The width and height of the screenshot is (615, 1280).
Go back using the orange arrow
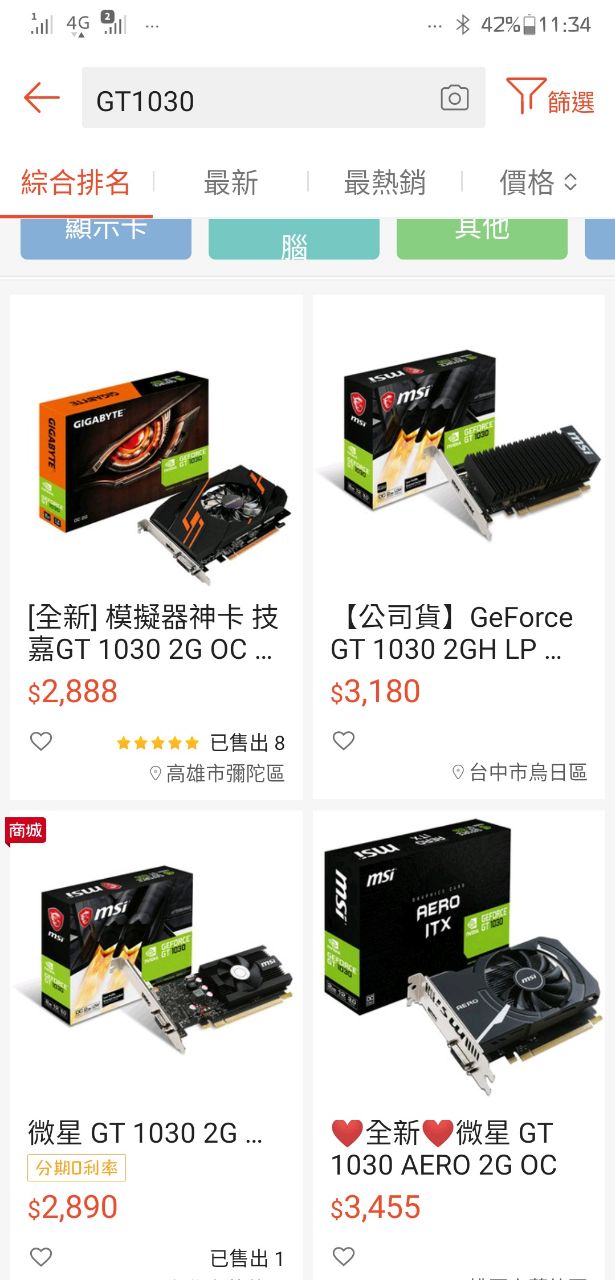pyautogui.click(x=41, y=98)
